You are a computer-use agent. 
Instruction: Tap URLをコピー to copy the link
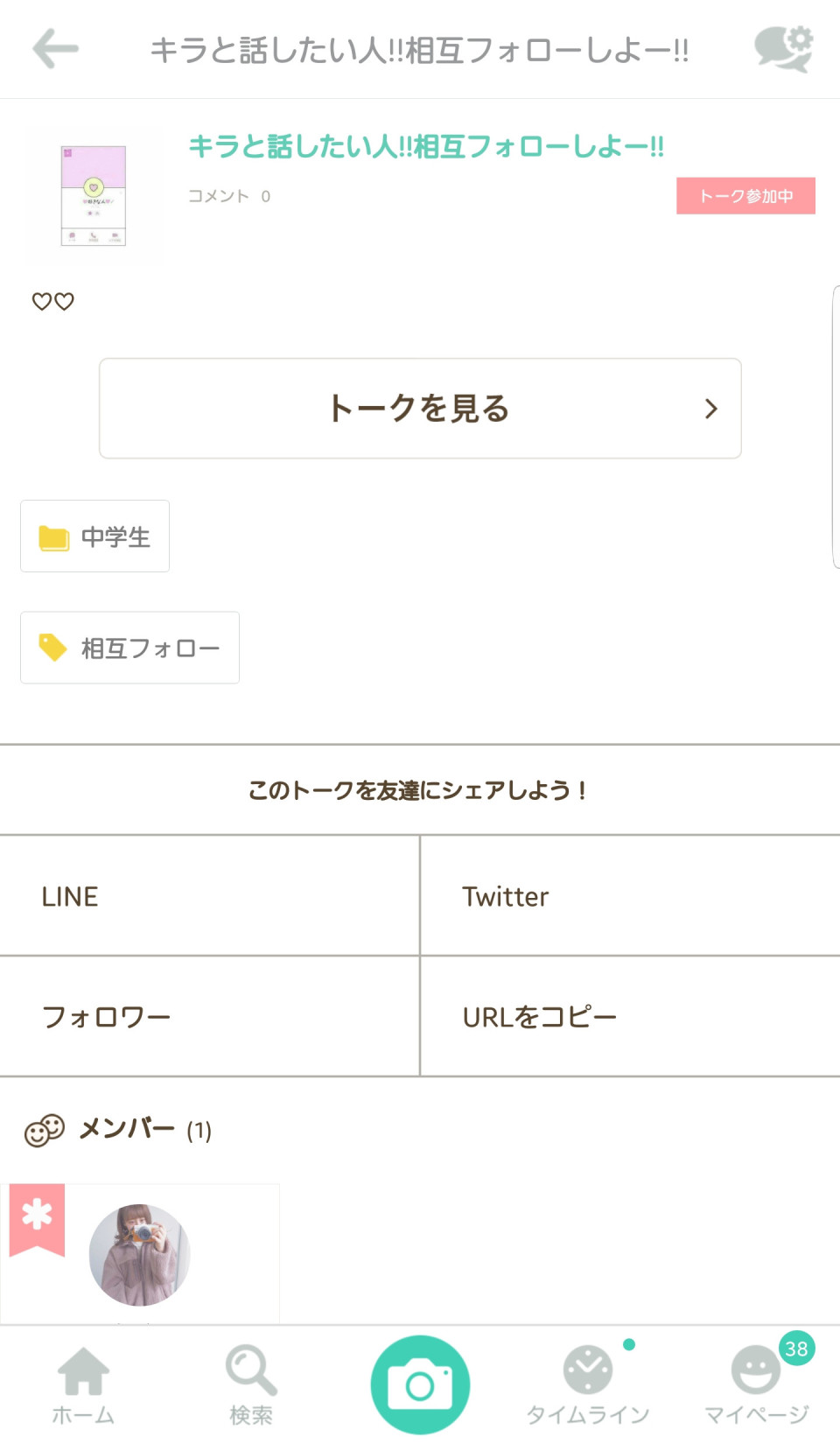click(630, 1017)
